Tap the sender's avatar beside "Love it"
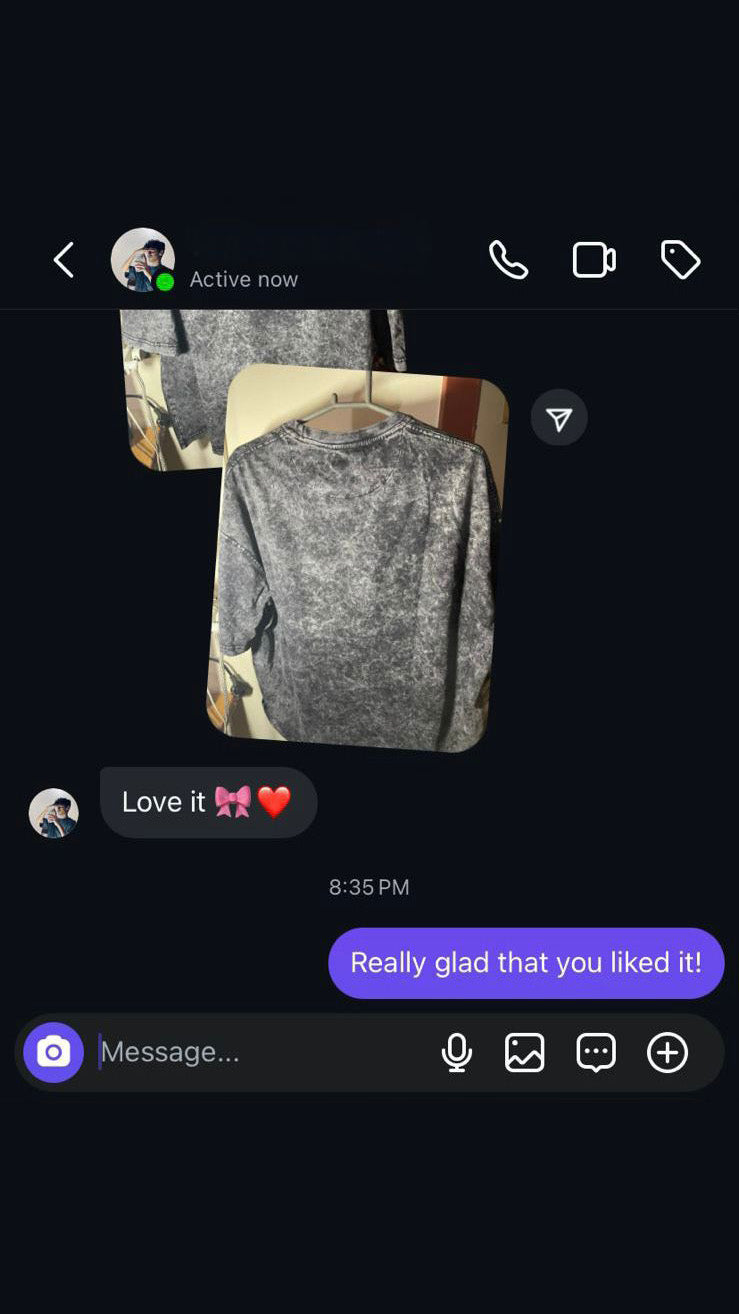Screen dimensions: 739x1314 coord(54,813)
